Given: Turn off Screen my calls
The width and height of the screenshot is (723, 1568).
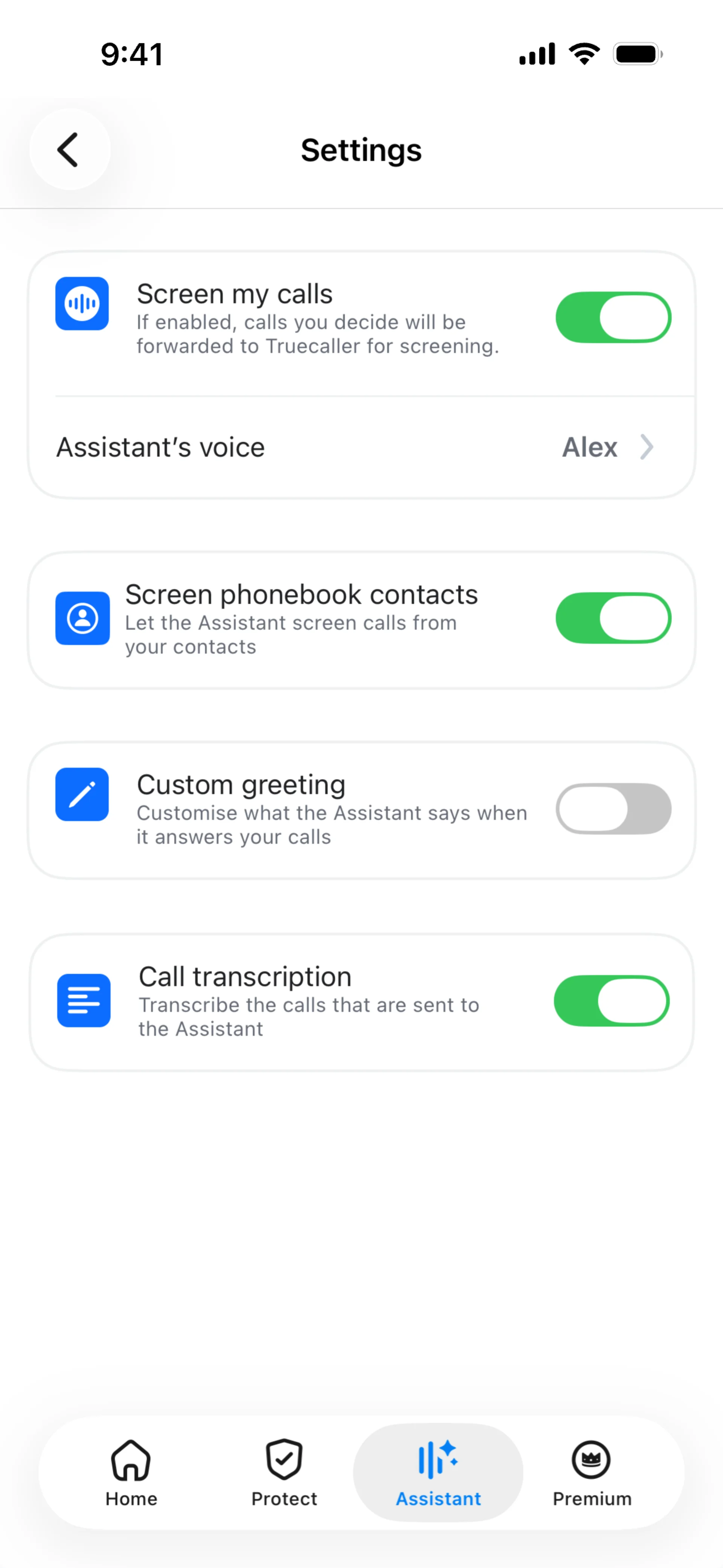Looking at the screenshot, I should point(613,317).
